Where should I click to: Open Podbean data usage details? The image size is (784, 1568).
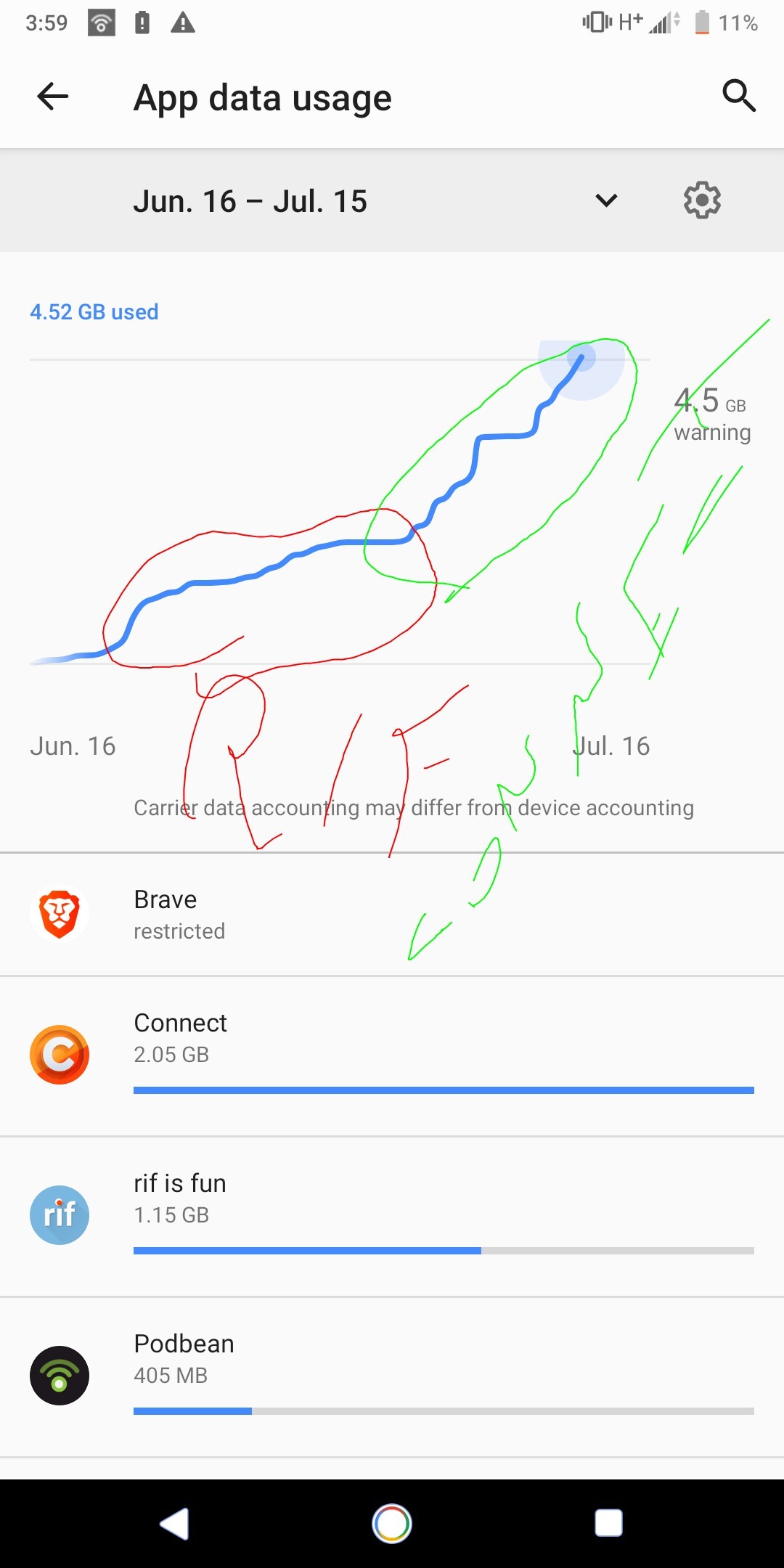point(392,1376)
